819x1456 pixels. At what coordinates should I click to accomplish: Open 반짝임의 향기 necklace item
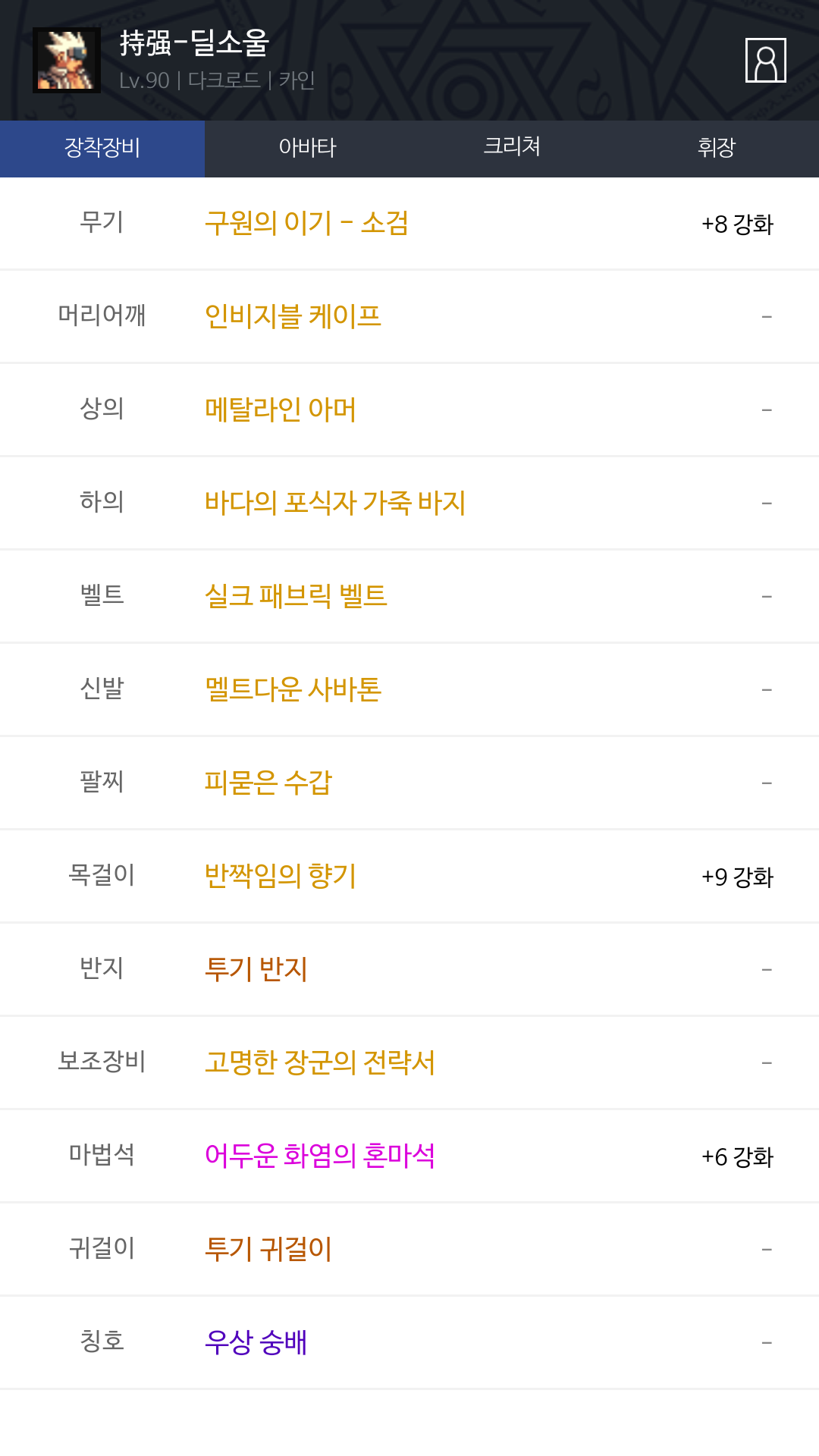[280, 876]
